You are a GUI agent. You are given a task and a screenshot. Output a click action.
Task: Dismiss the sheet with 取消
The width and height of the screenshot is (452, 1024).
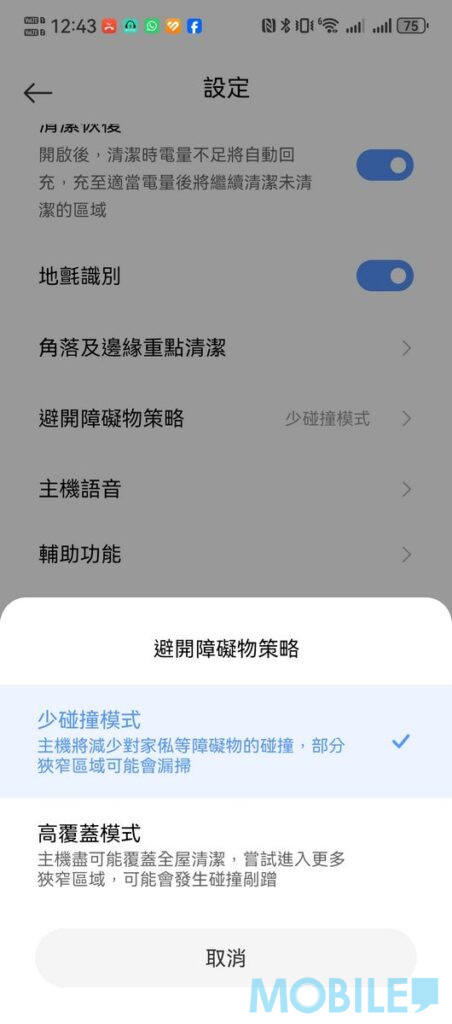[x=226, y=958]
